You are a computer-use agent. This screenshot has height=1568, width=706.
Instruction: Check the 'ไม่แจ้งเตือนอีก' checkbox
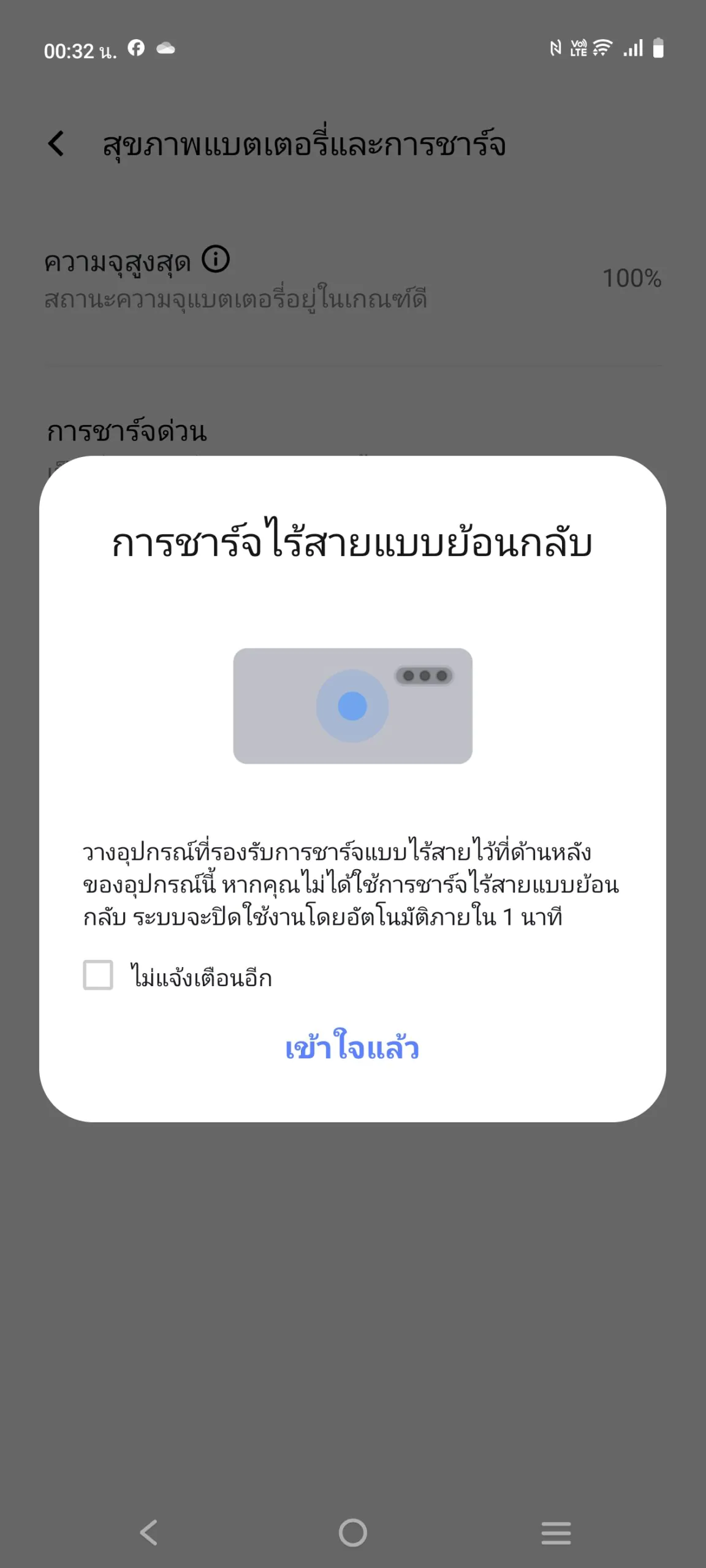click(98, 975)
